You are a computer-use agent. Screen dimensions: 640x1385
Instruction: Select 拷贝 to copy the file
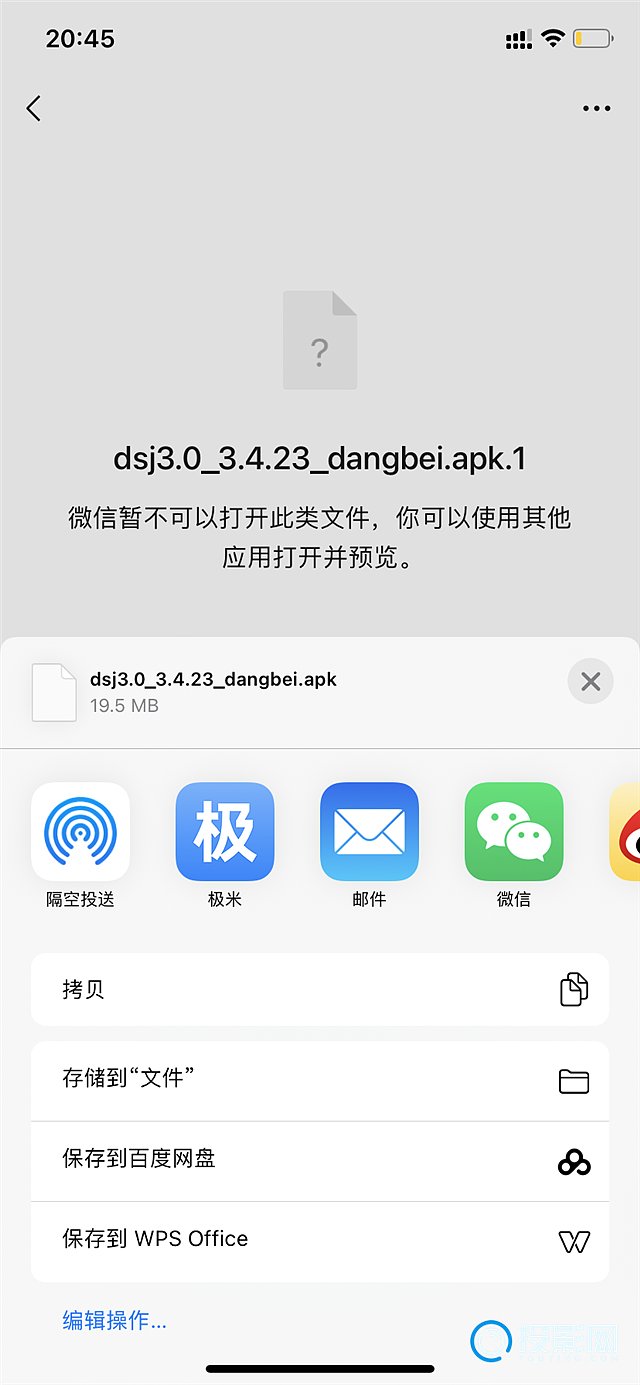pyautogui.click(x=320, y=989)
